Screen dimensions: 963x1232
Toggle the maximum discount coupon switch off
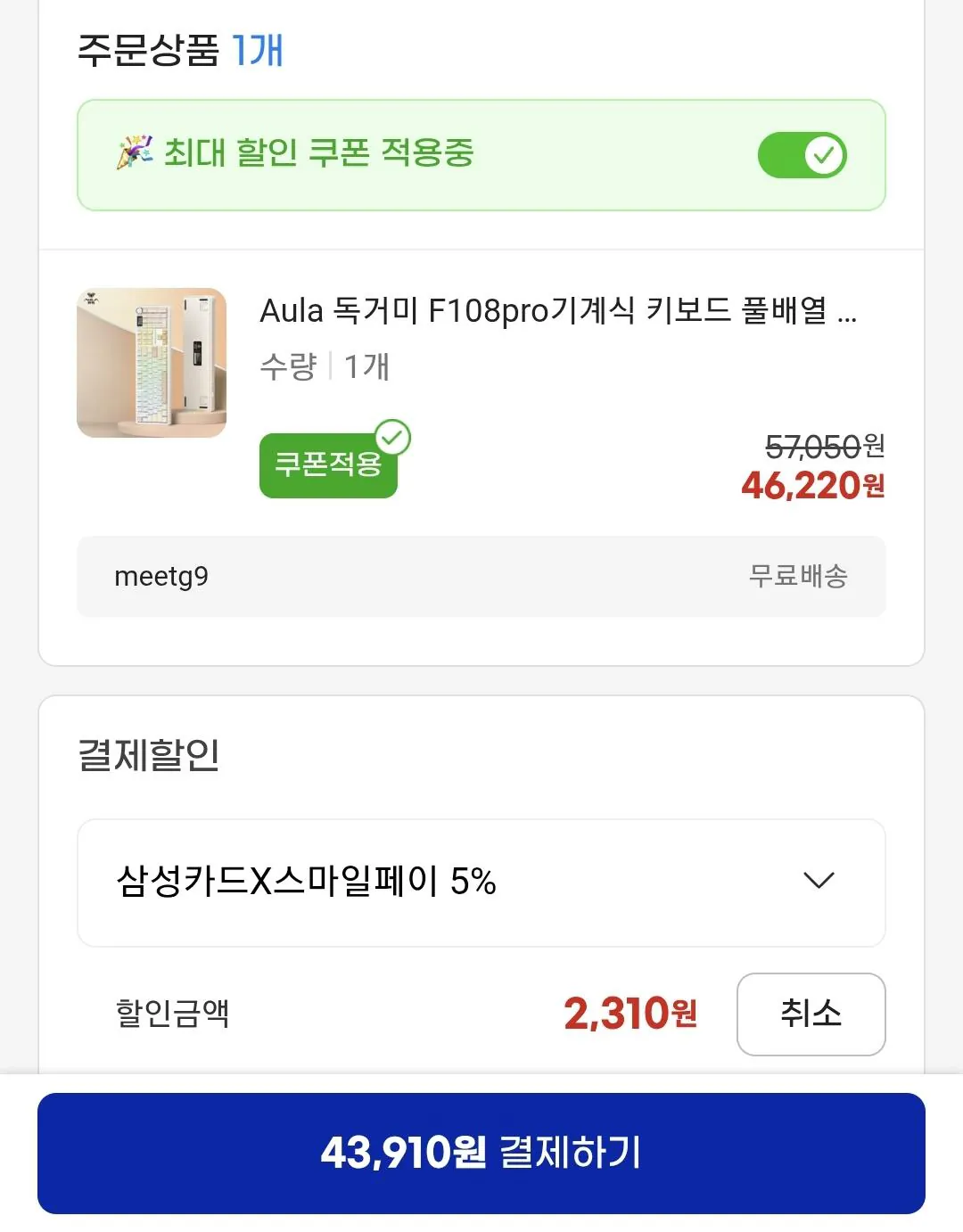[802, 153]
